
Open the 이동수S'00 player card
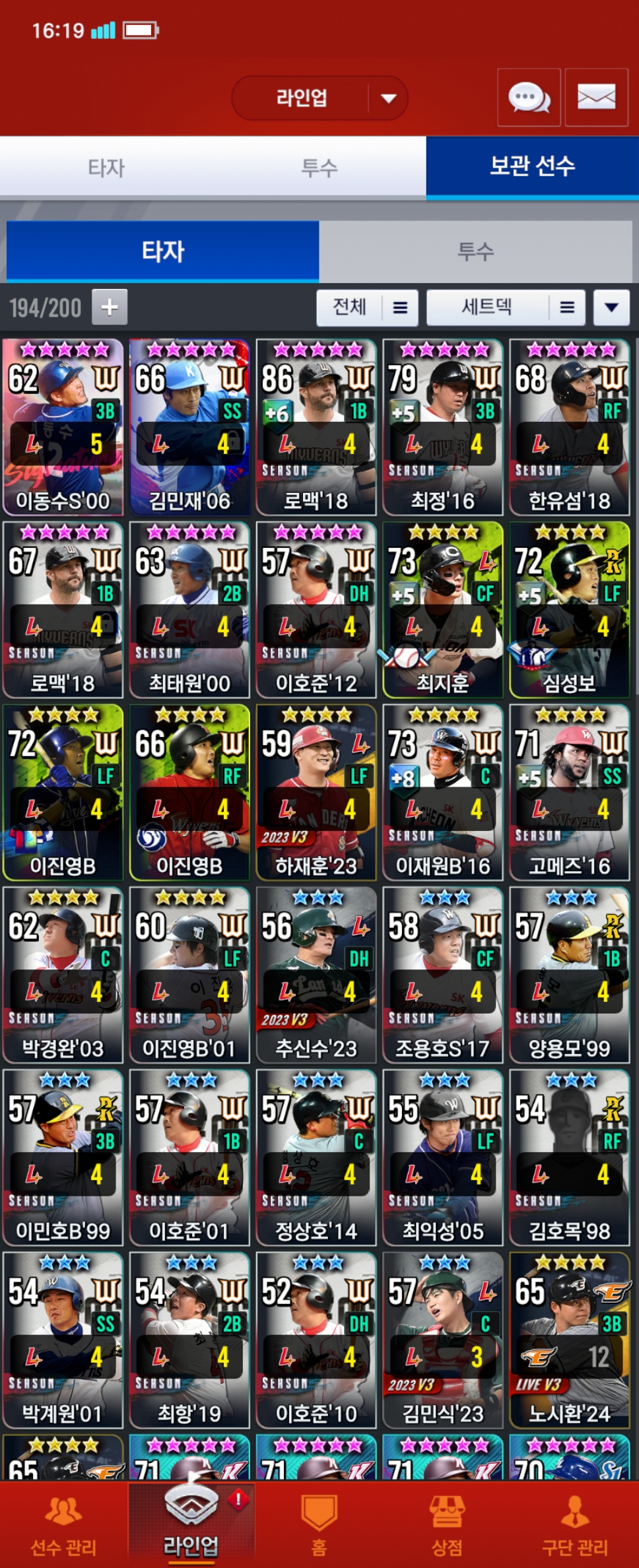point(63,427)
